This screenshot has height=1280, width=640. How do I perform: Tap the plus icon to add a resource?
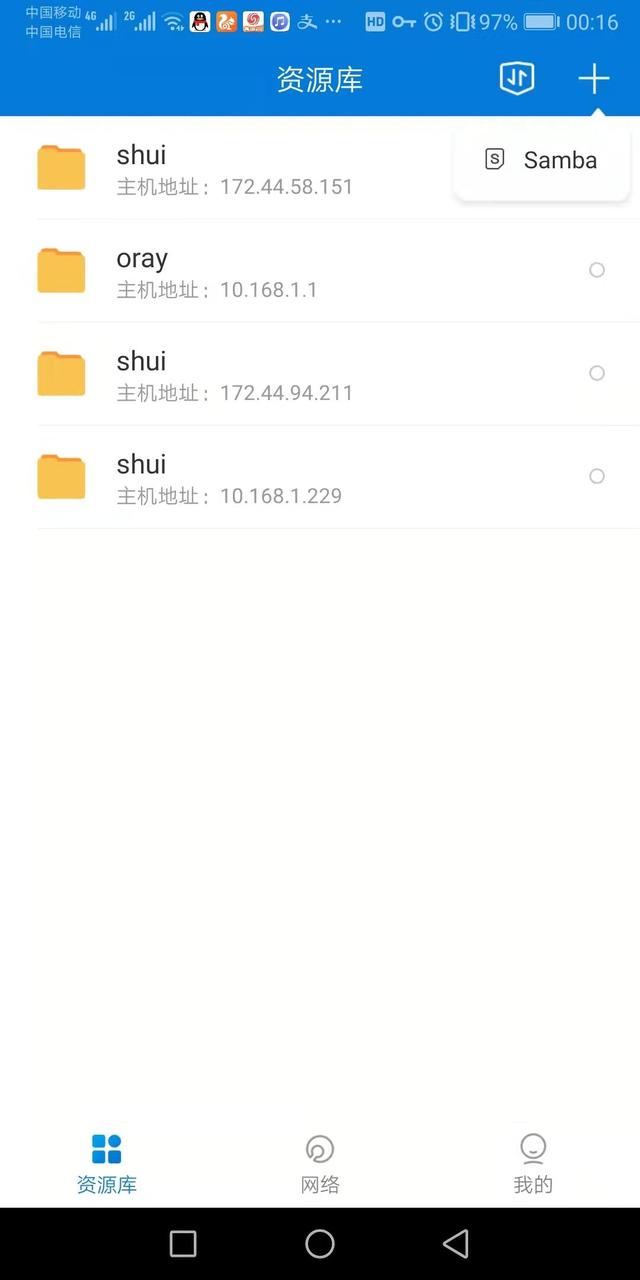594,79
